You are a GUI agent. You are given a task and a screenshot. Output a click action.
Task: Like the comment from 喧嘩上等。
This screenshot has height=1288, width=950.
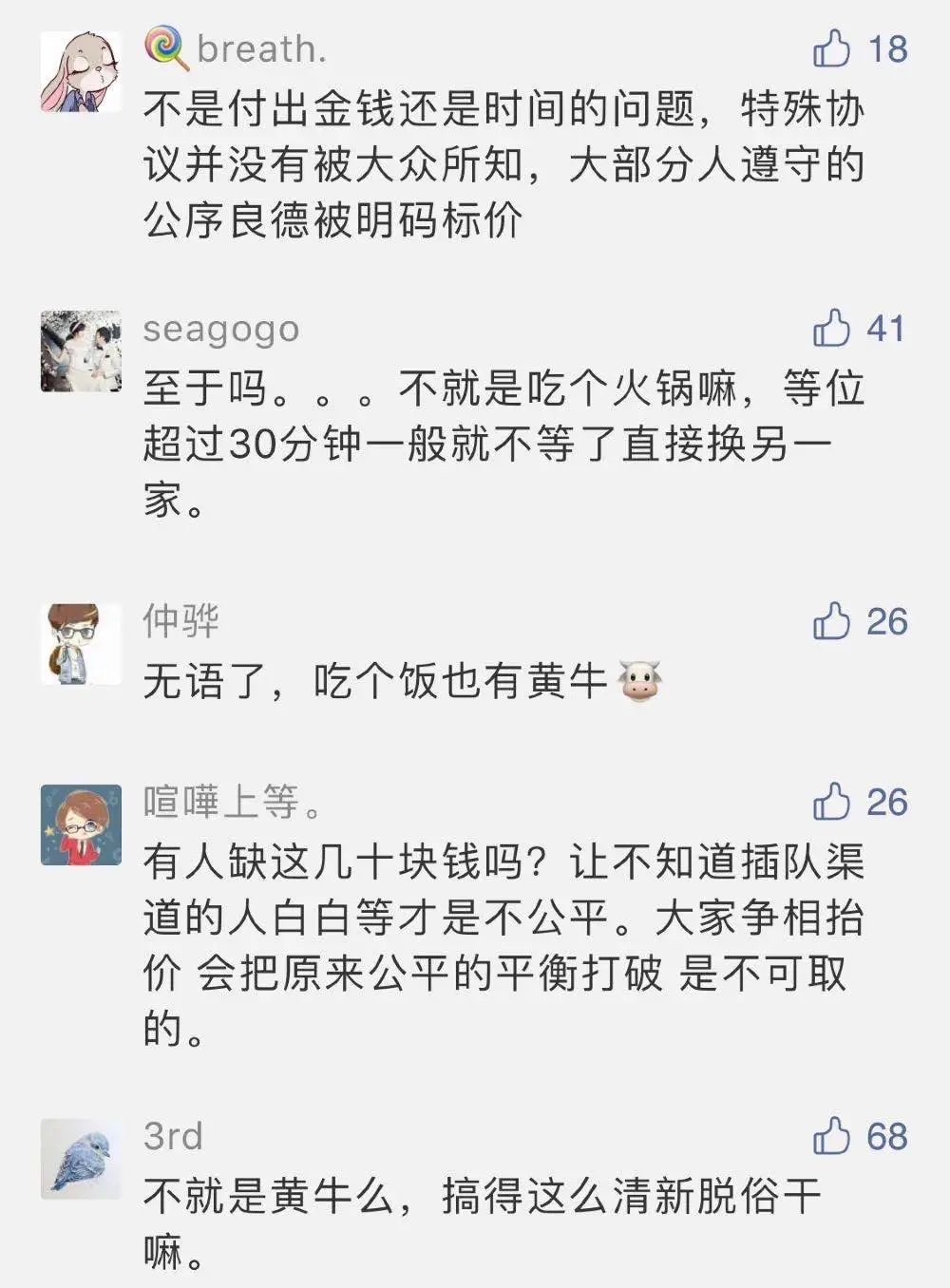point(831,802)
